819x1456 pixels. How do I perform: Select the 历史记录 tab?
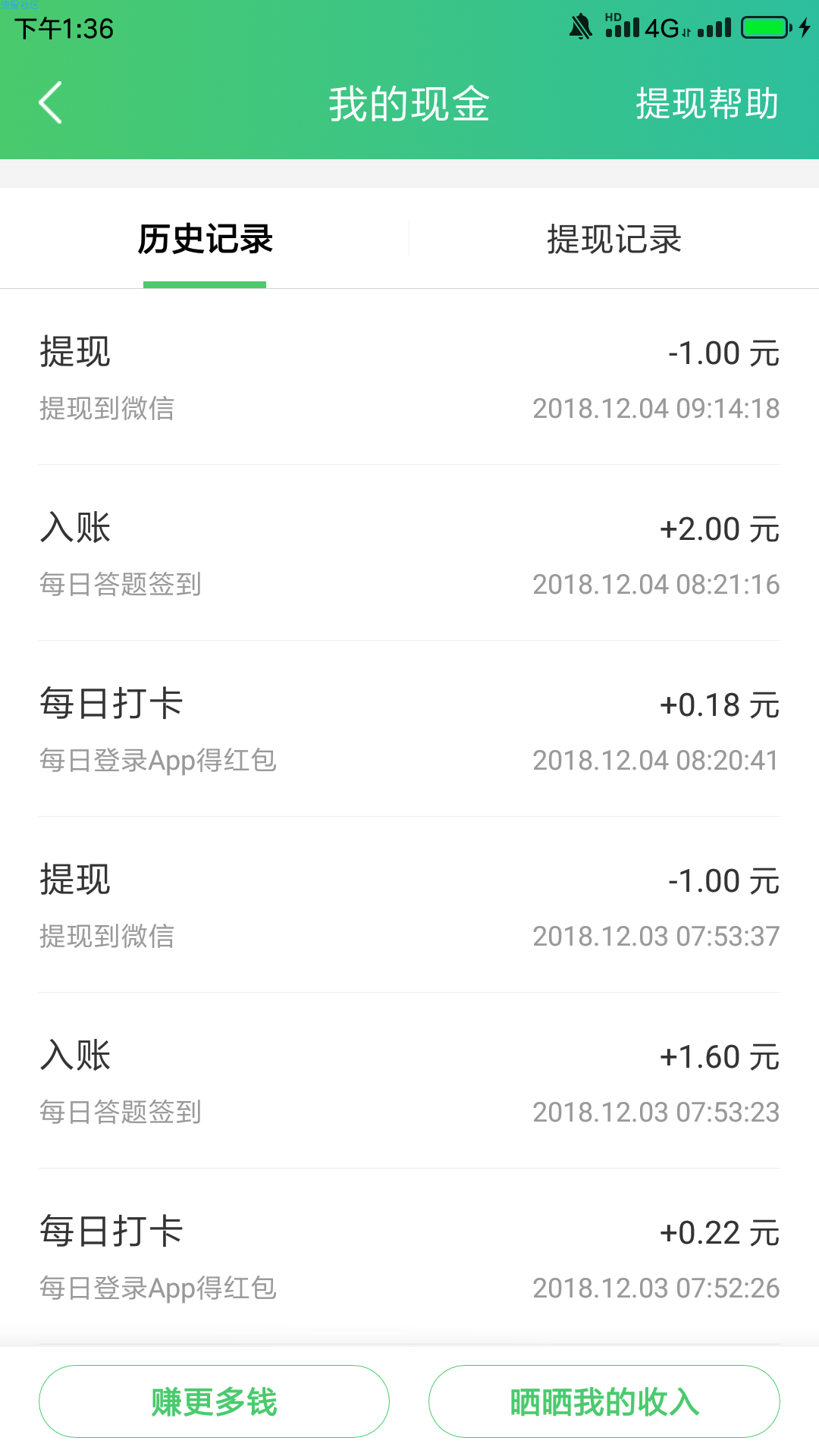point(205,240)
